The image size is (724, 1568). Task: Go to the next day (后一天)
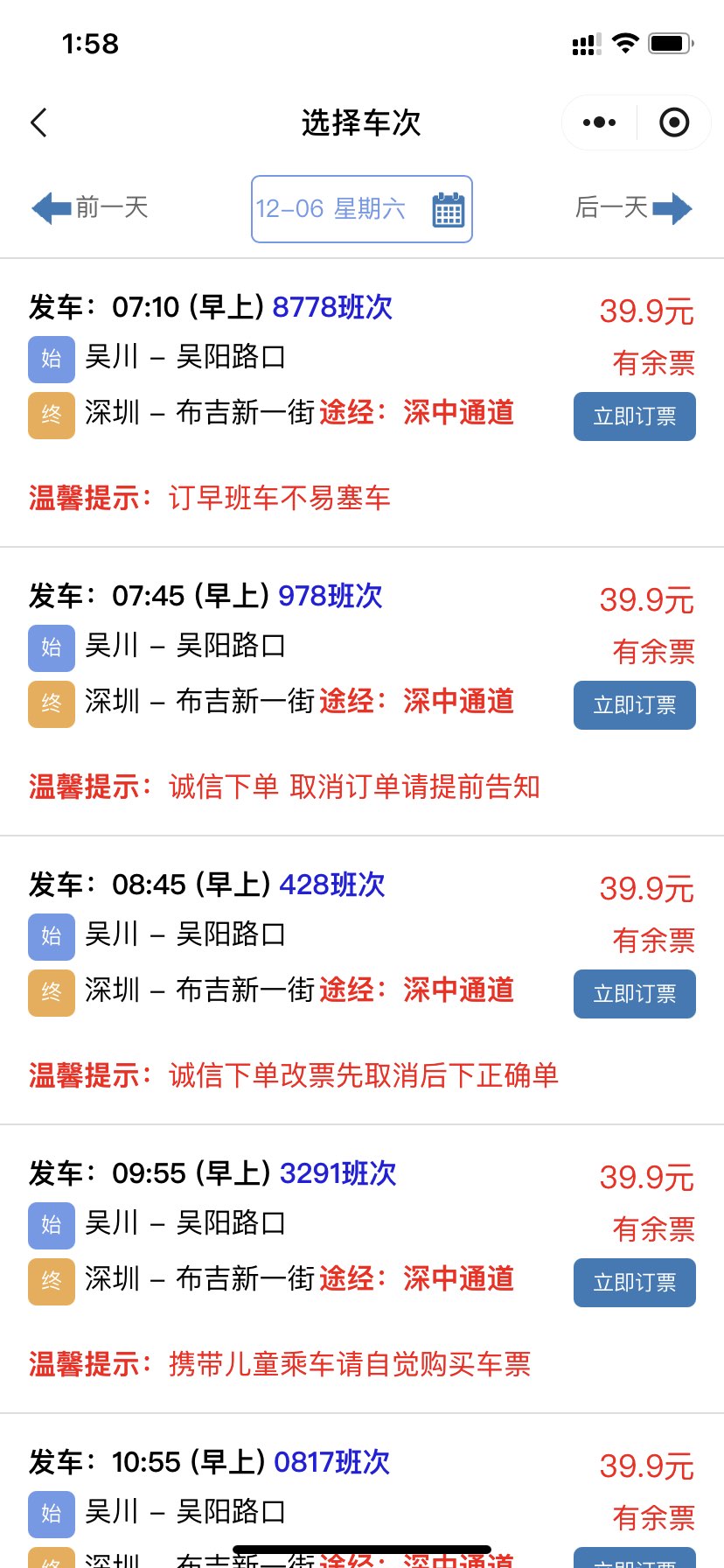point(633,208)
